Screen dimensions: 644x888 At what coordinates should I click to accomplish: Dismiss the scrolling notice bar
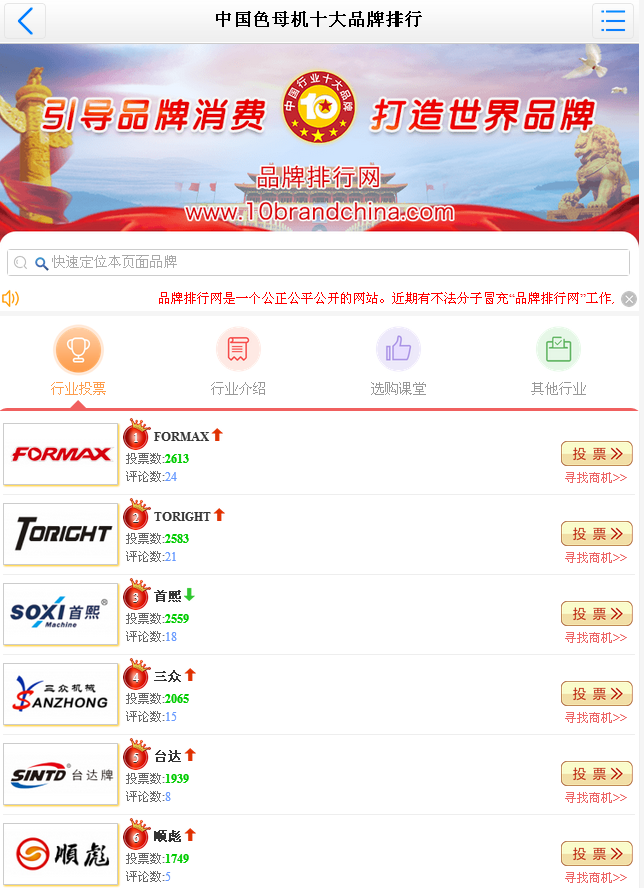[x=629, y=299]
